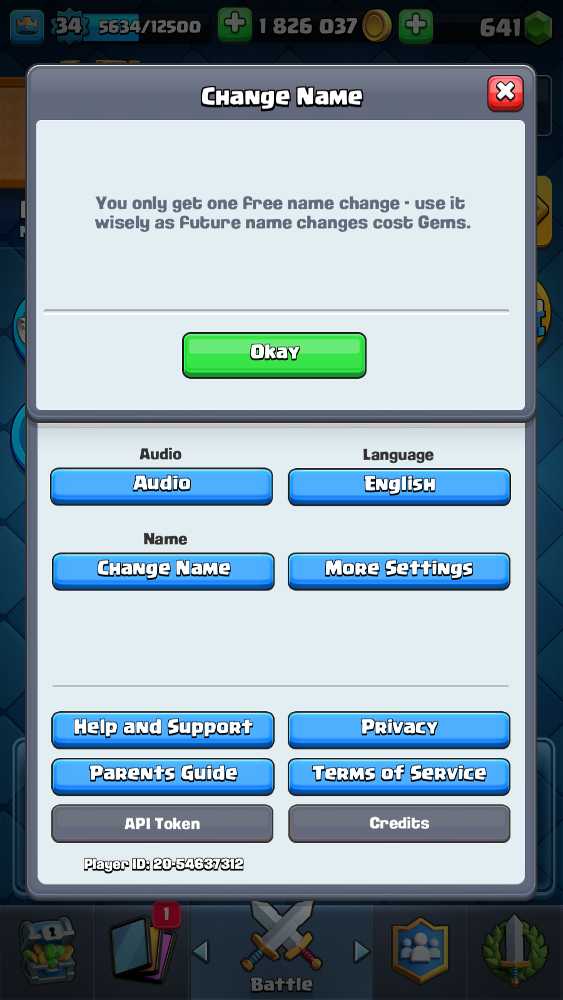Close the Change Name dialog

[x=505, y=93]
